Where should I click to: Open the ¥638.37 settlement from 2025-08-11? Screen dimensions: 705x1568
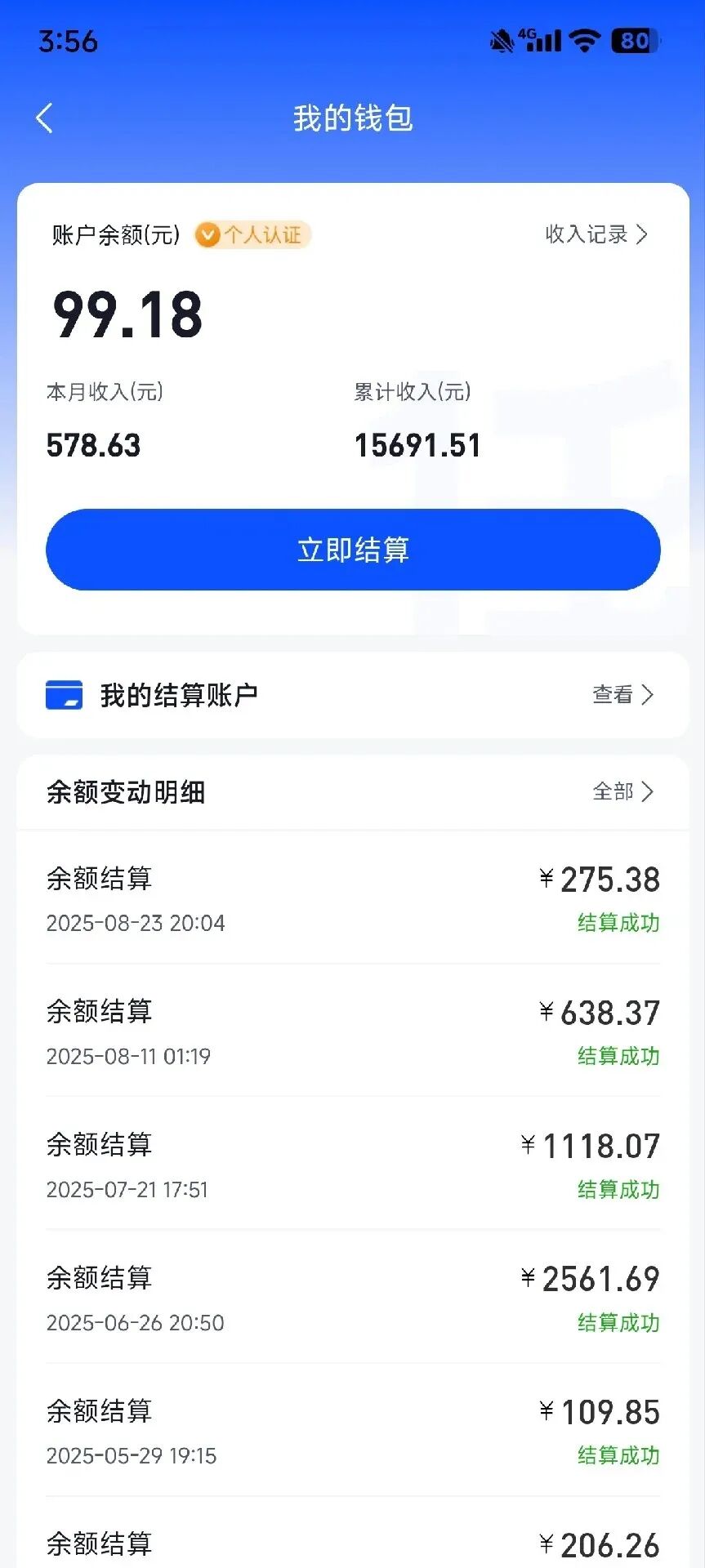tap(353, 1032)
